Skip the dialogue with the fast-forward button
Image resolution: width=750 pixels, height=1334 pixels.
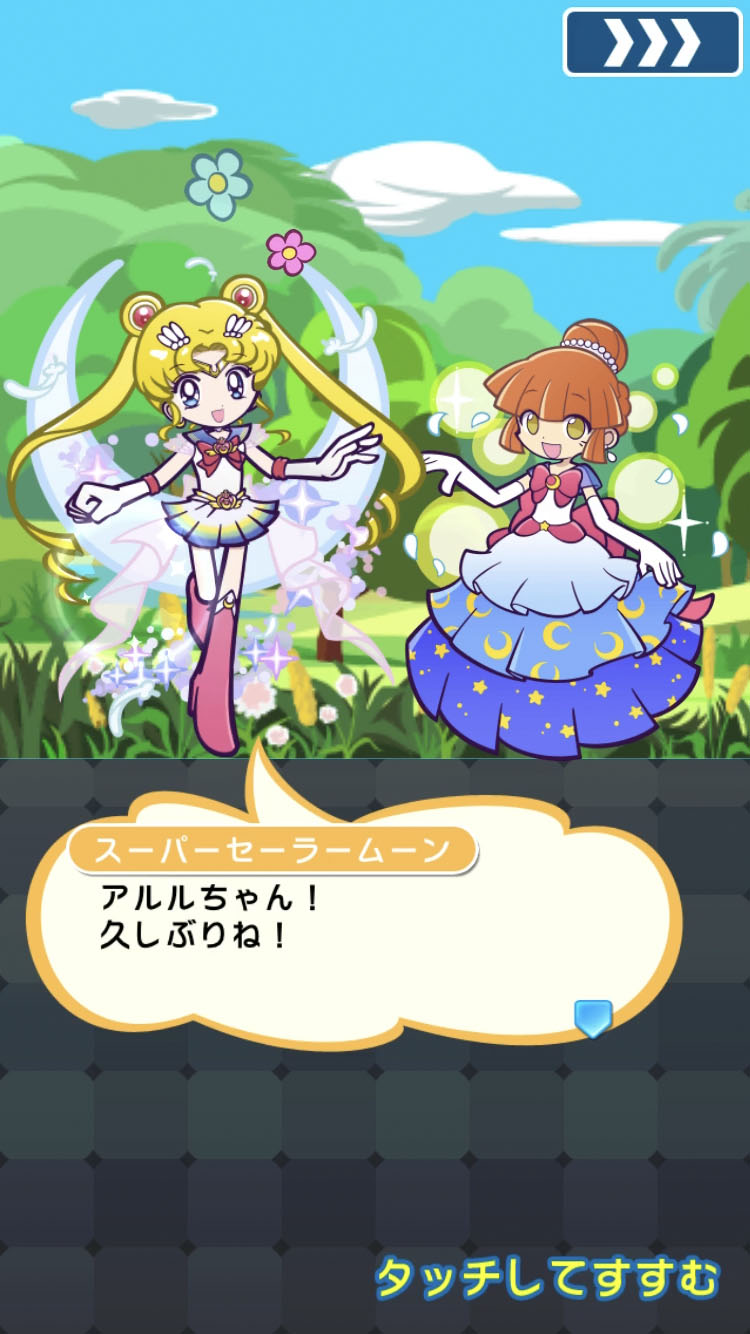click(x=653, y=42)
